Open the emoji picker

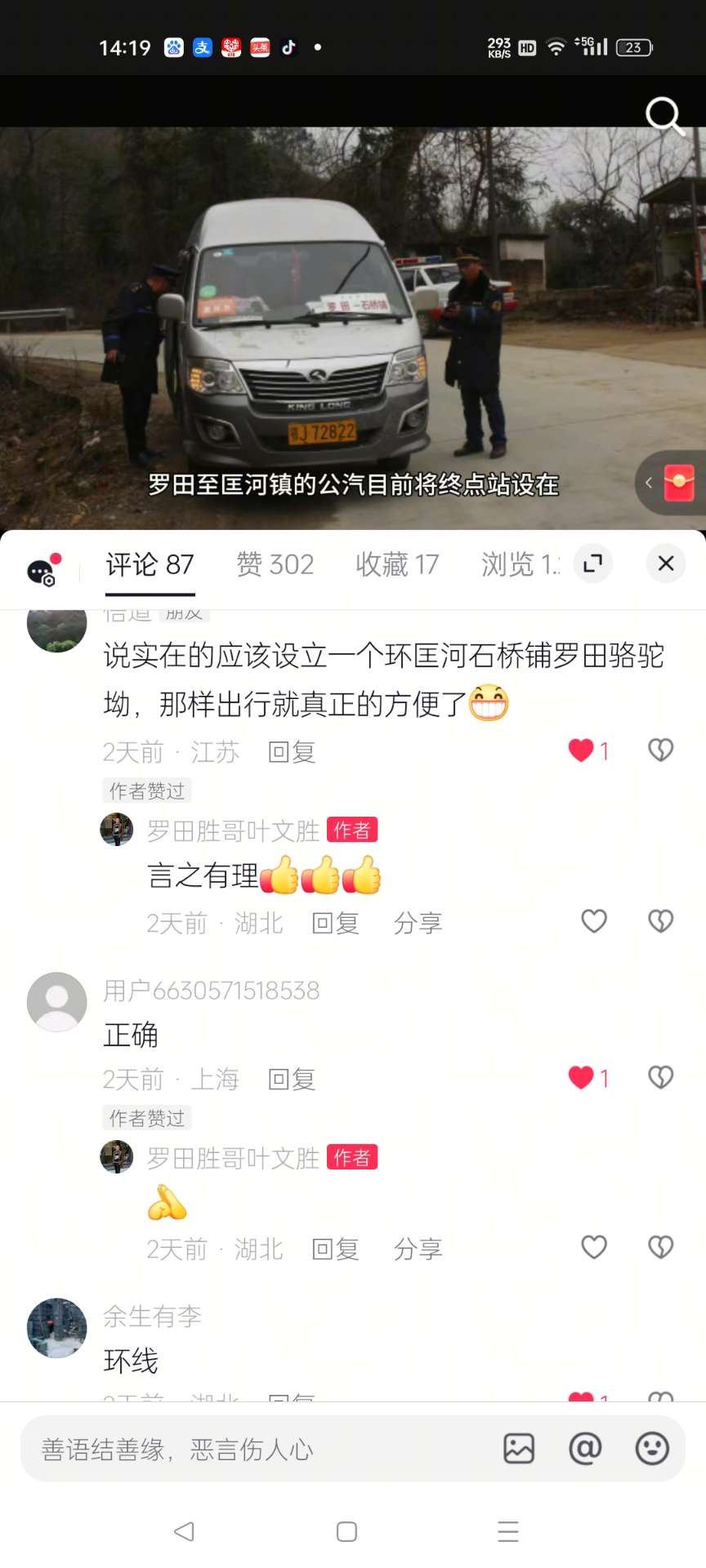click(652, 1449)
